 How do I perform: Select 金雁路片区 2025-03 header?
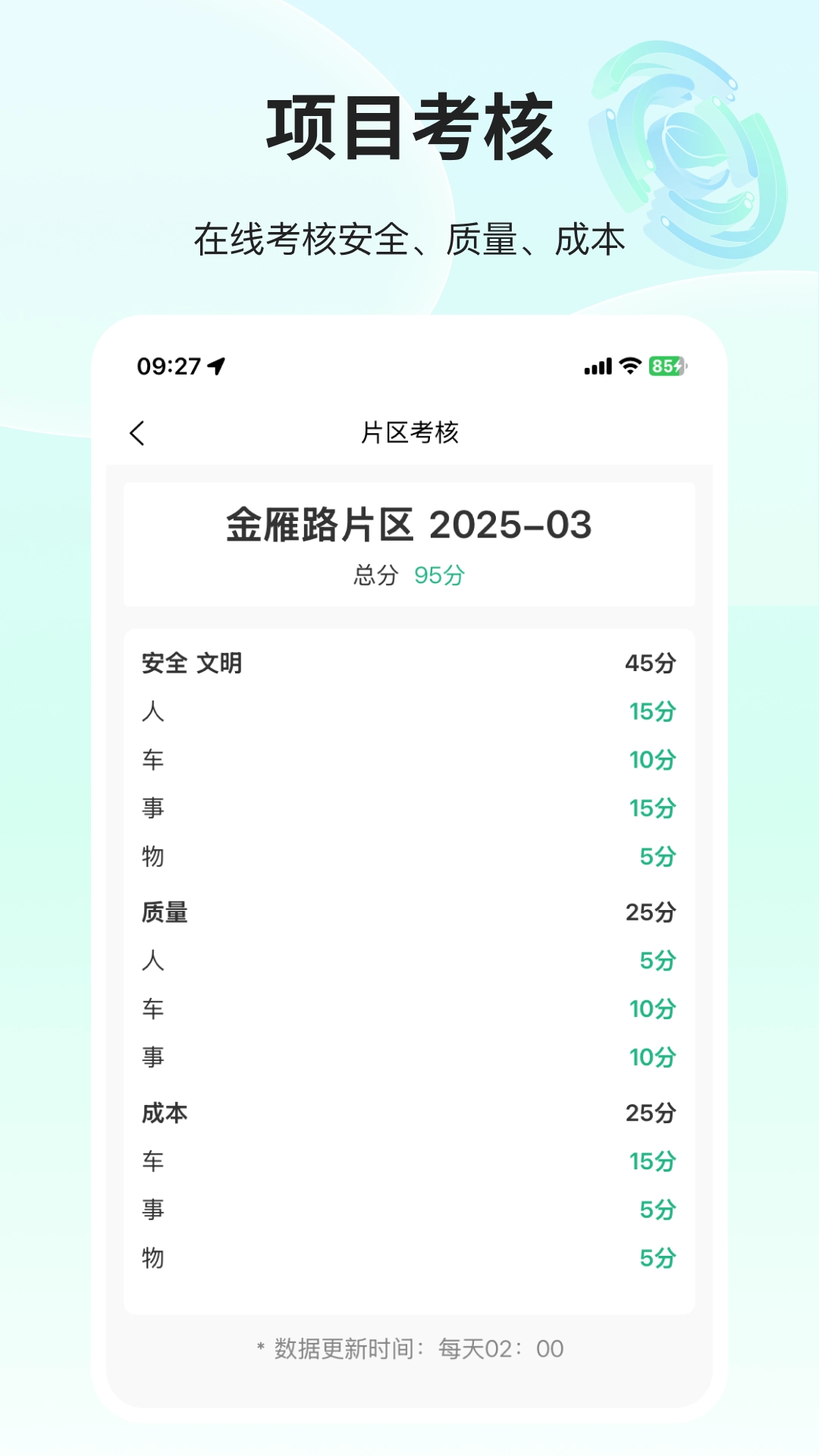(x=409, y=525)
